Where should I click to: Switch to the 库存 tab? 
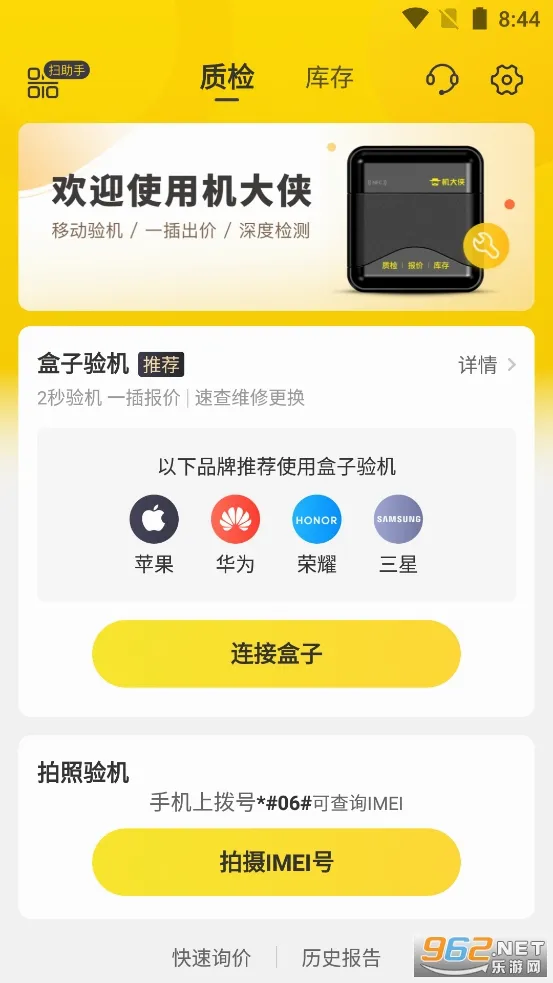[x=330, y=78]
